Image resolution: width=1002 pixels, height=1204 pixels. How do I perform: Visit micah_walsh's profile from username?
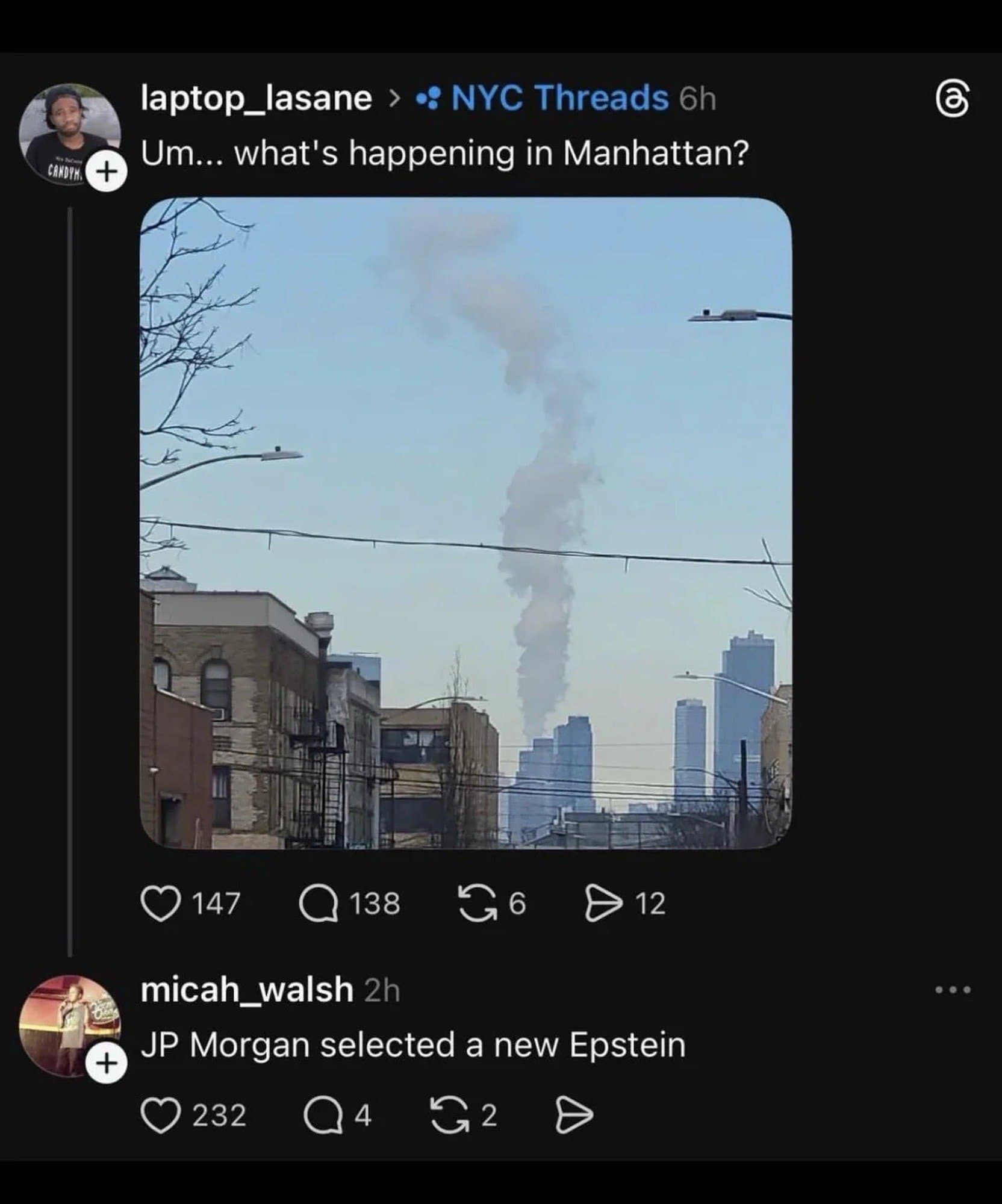(247, 990)
